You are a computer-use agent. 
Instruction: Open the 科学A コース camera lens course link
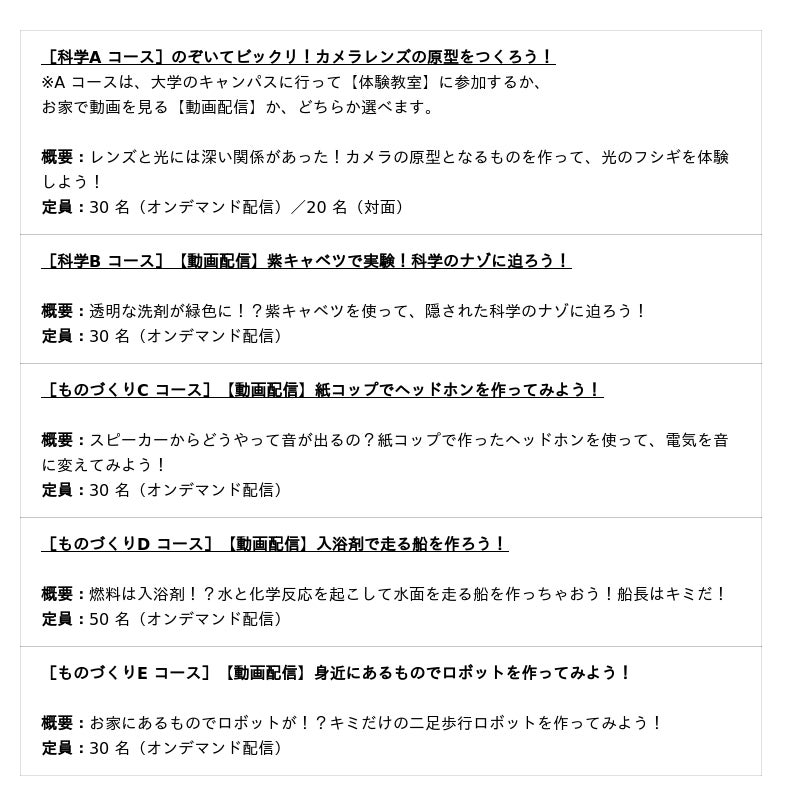pos(297,57)
